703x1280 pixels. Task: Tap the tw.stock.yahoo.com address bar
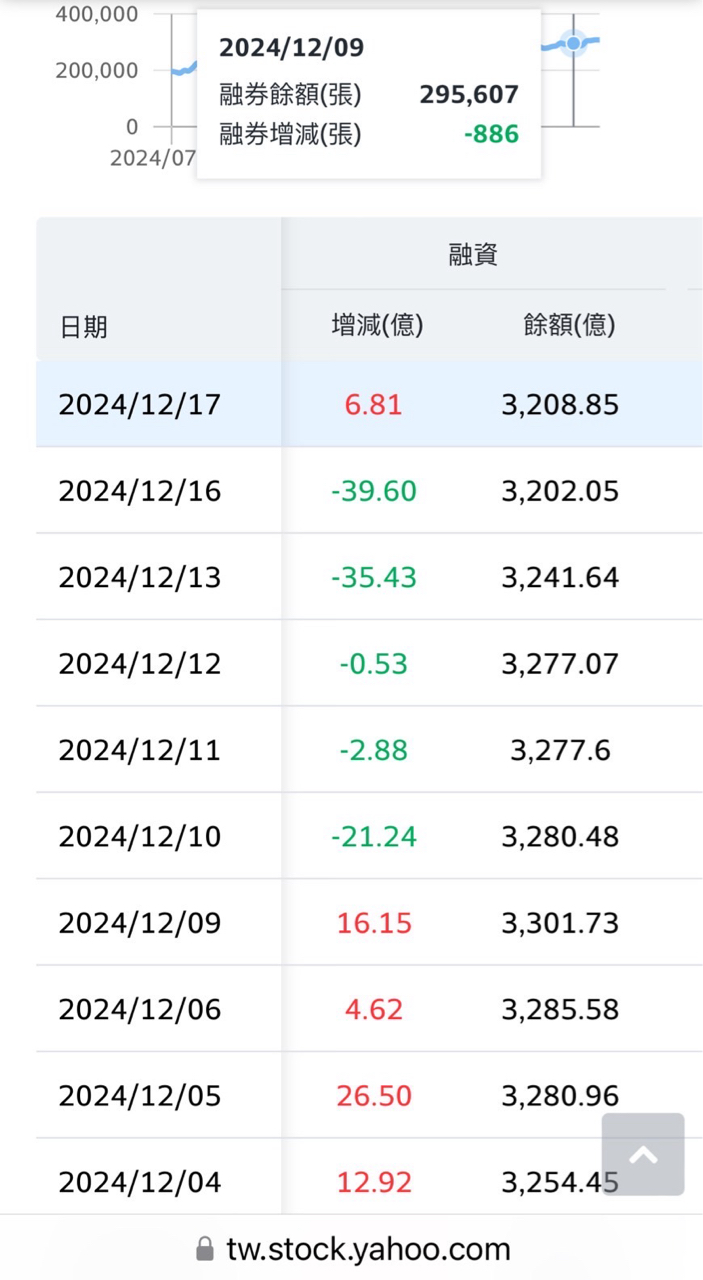pyautogui.click(x=352, y=1249)
